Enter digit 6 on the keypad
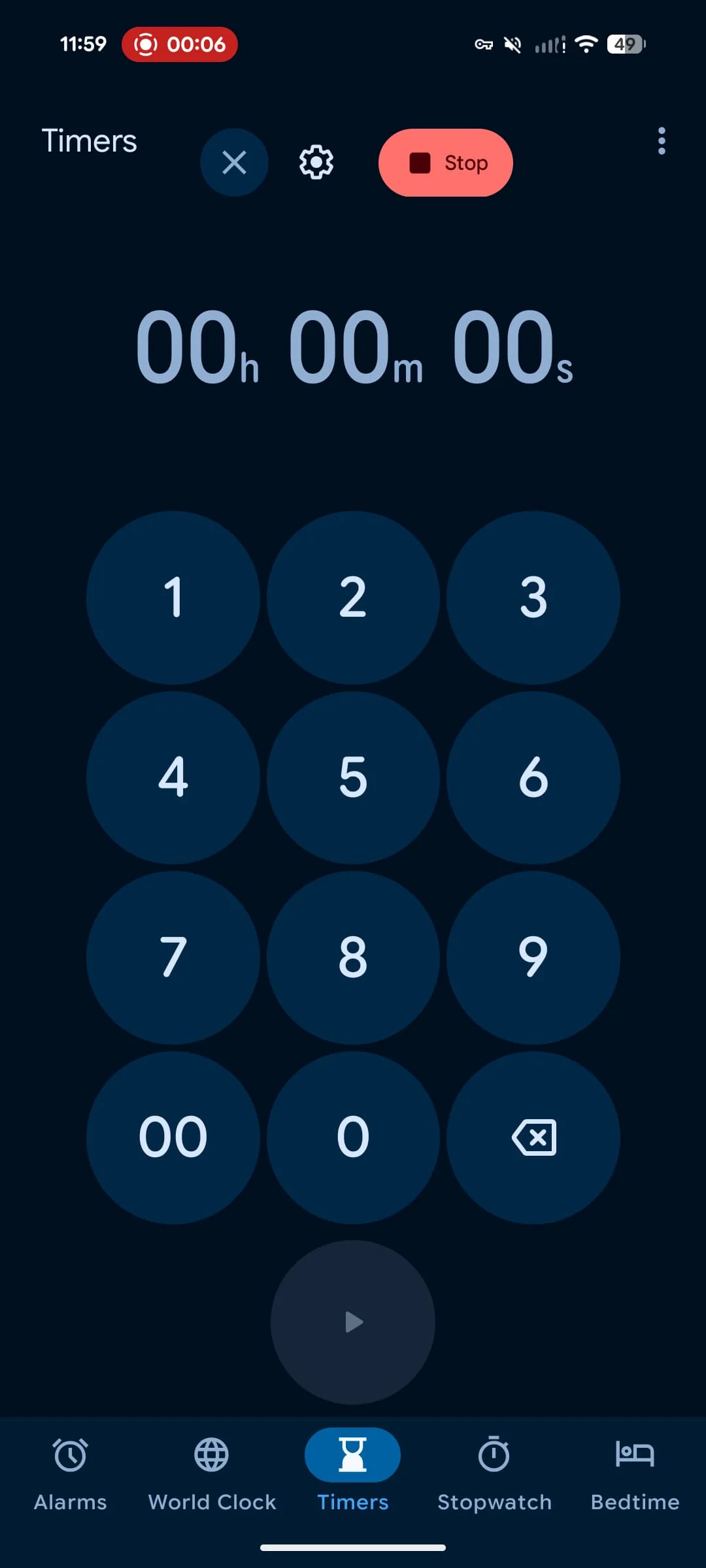 tap(533, 777)
